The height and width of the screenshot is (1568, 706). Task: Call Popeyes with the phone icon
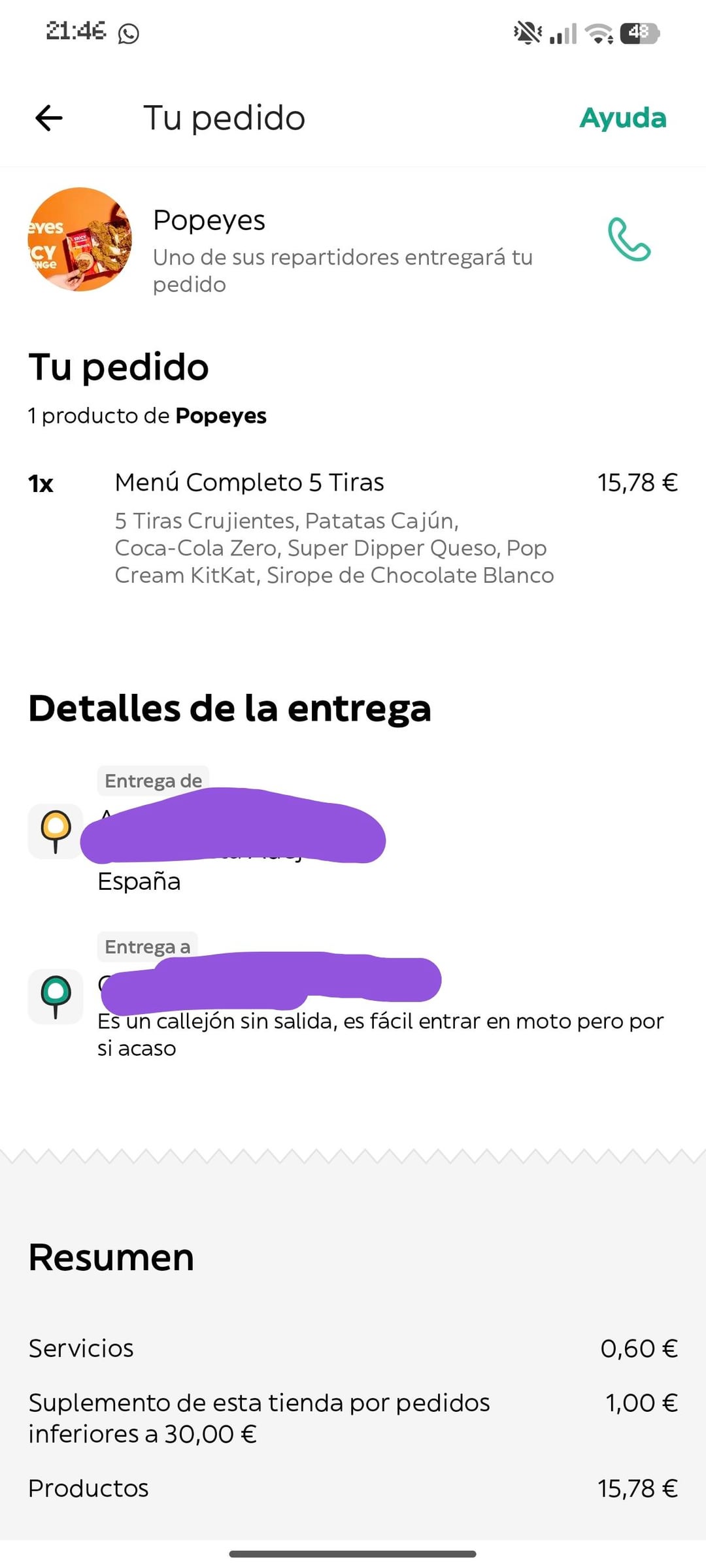pos(629,240)
